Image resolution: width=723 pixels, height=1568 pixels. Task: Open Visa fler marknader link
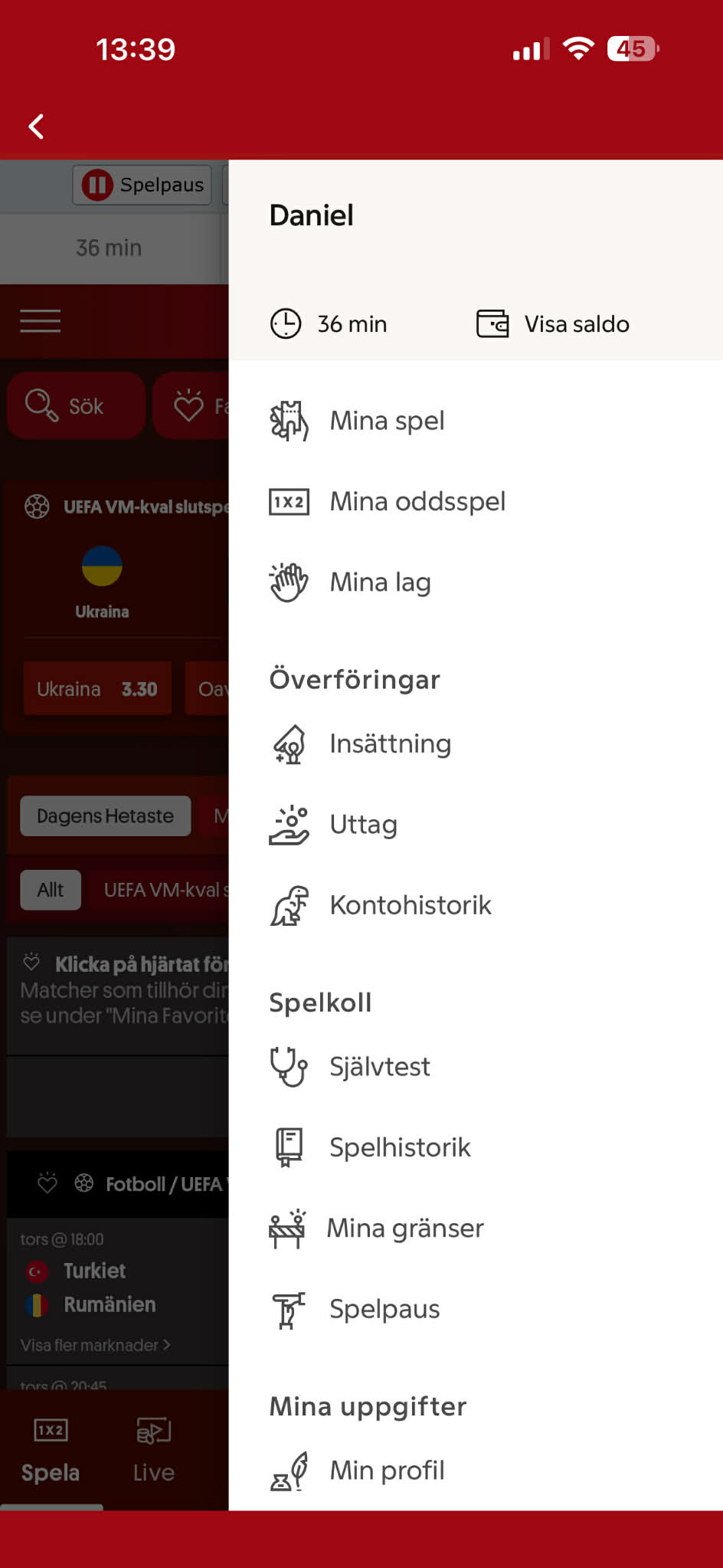coord(96,1345)
